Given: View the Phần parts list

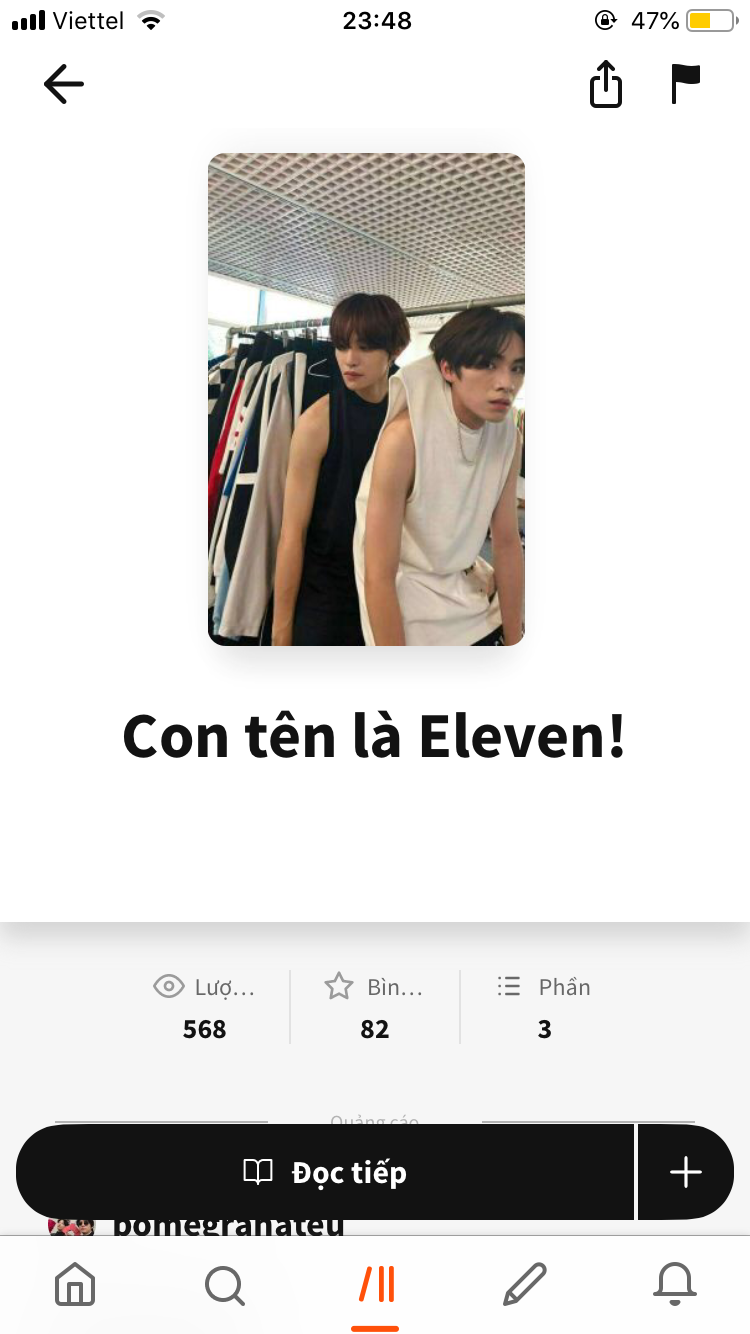Looking at the screenshot, I should point(545,1007).
